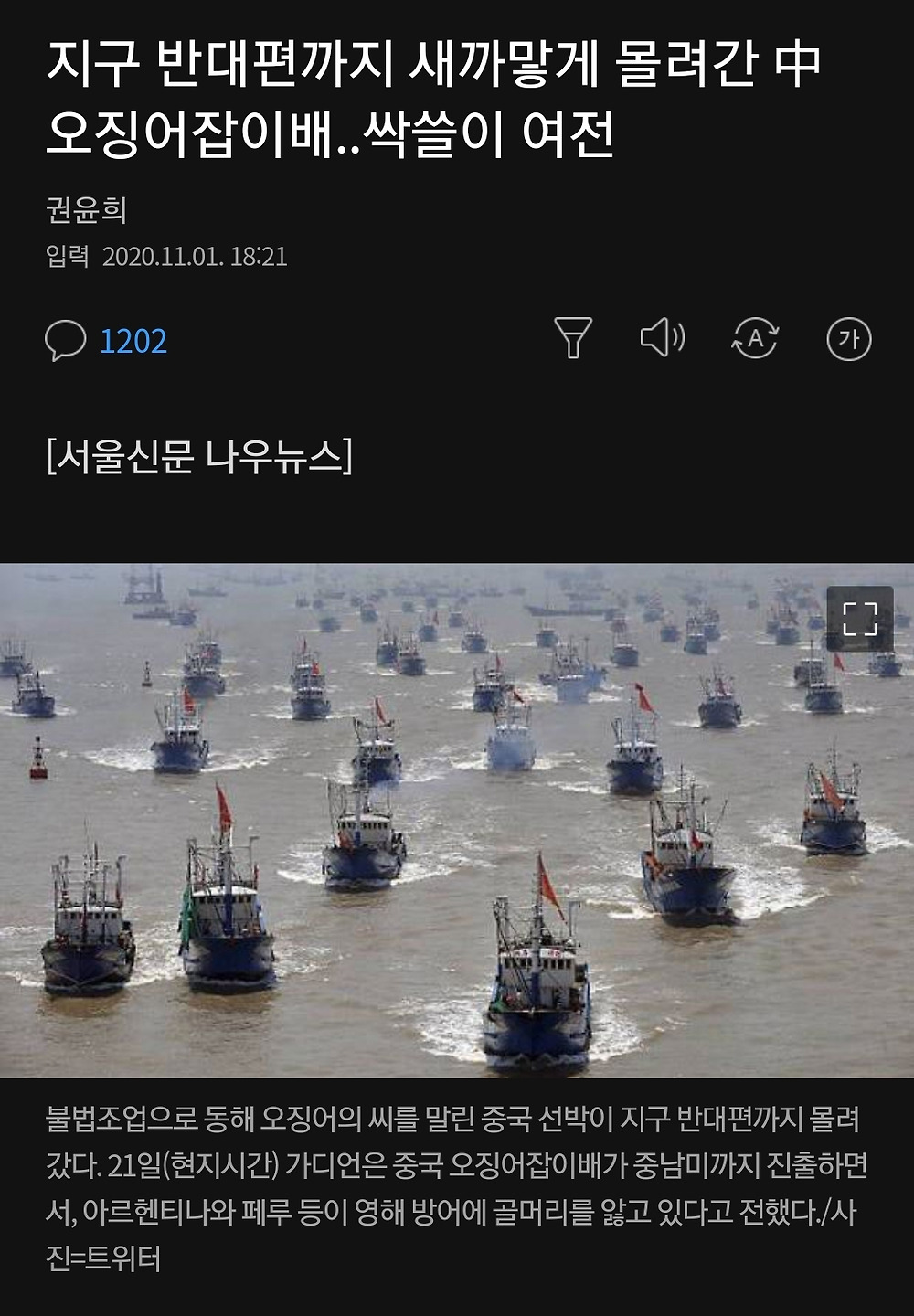Screen dimensions: 914x1316
Task: Expand the fishing boats photo to fullscreen
Action: point(859,619)
